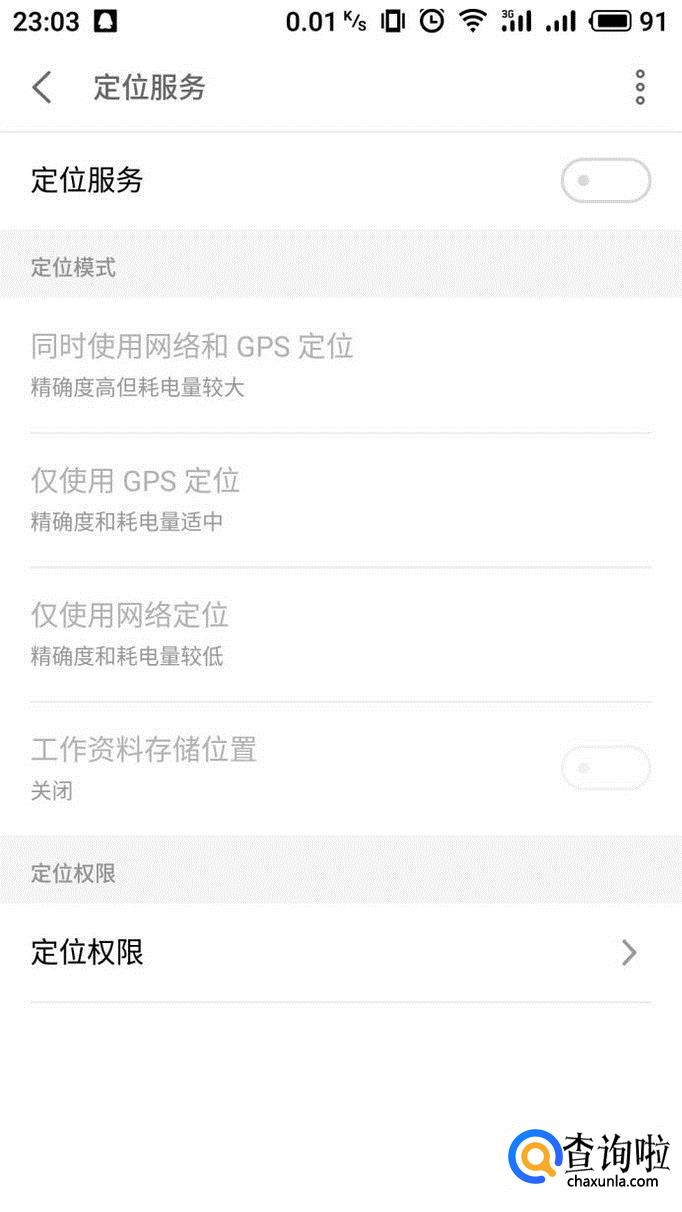Open 定位权限 settings row

pyautogui.click(x=341, y=953)
